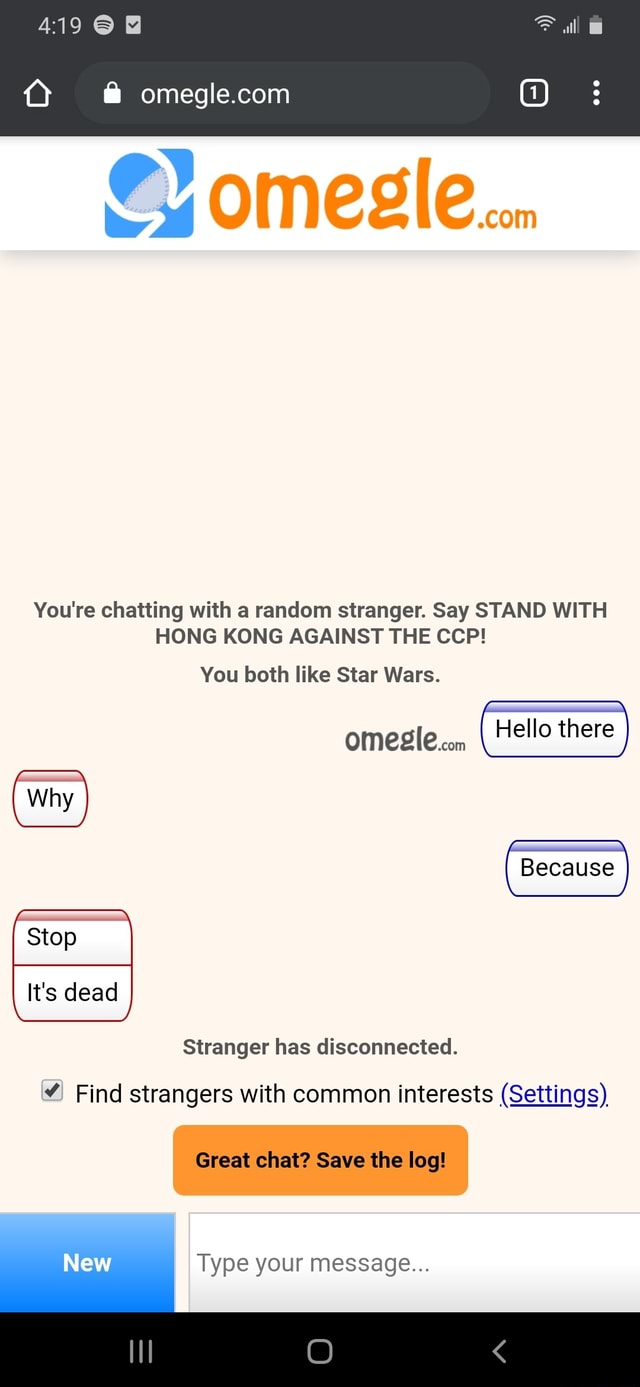Uncheck Find strangers with common interests

click(52, 1091)
